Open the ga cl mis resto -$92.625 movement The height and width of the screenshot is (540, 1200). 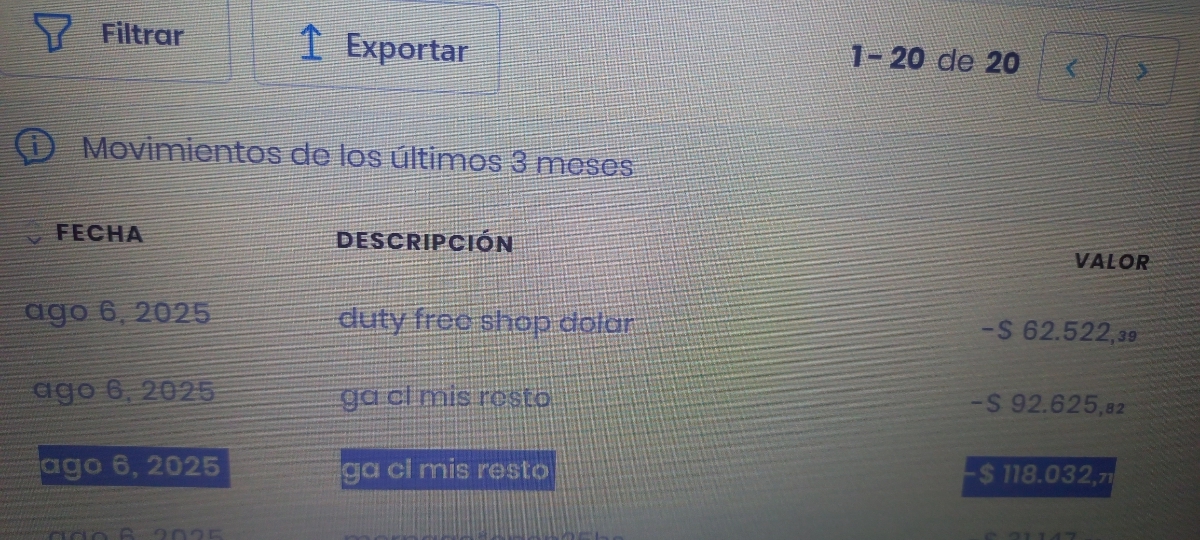445,397
